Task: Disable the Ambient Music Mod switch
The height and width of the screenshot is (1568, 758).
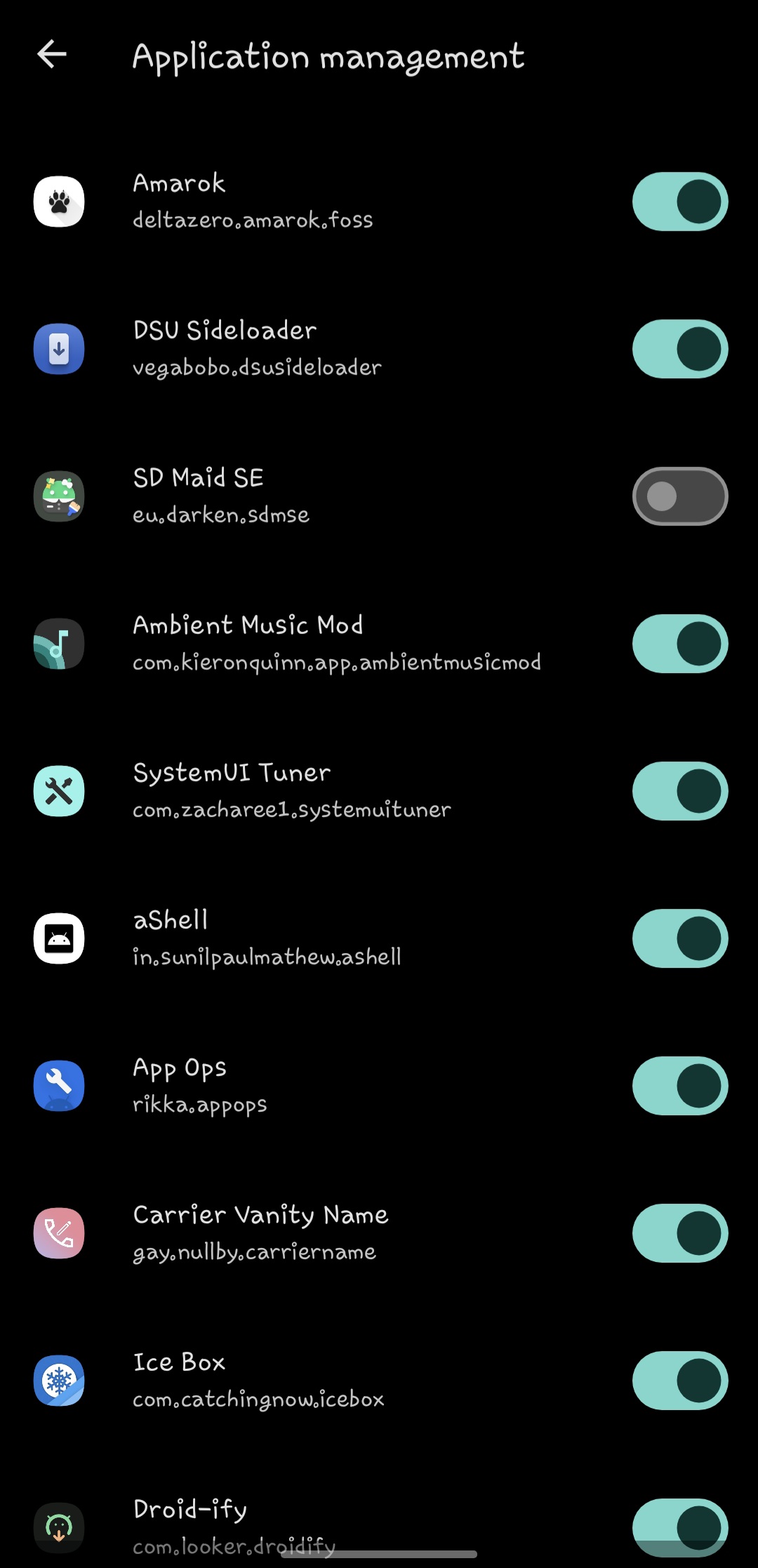Action: [x=679, y=644]
